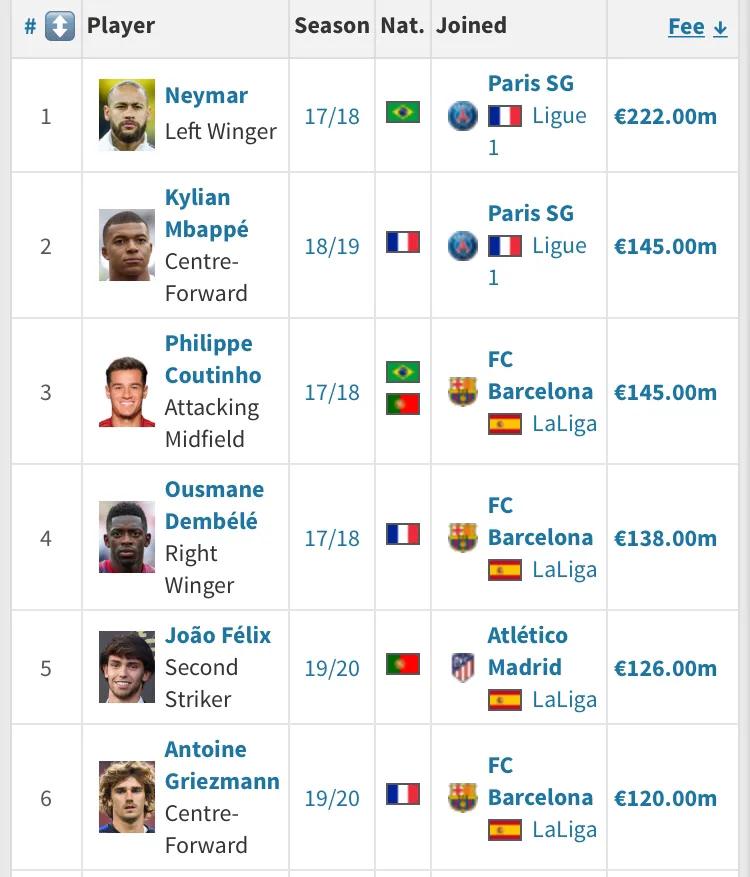Open the LaLiga link in Dembélé's row
Viewport: 750px width, 877px height.
564,570
